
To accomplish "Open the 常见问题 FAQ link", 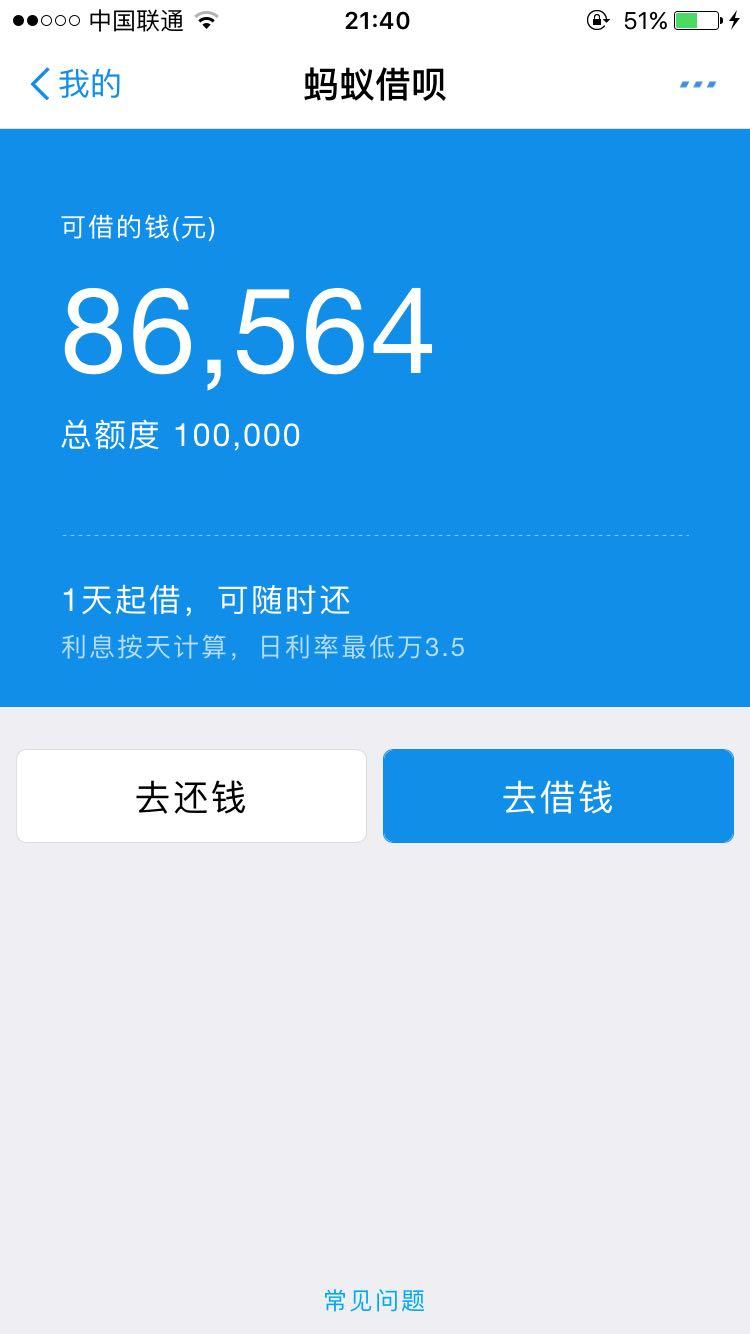I will [x=374, y=1300].
